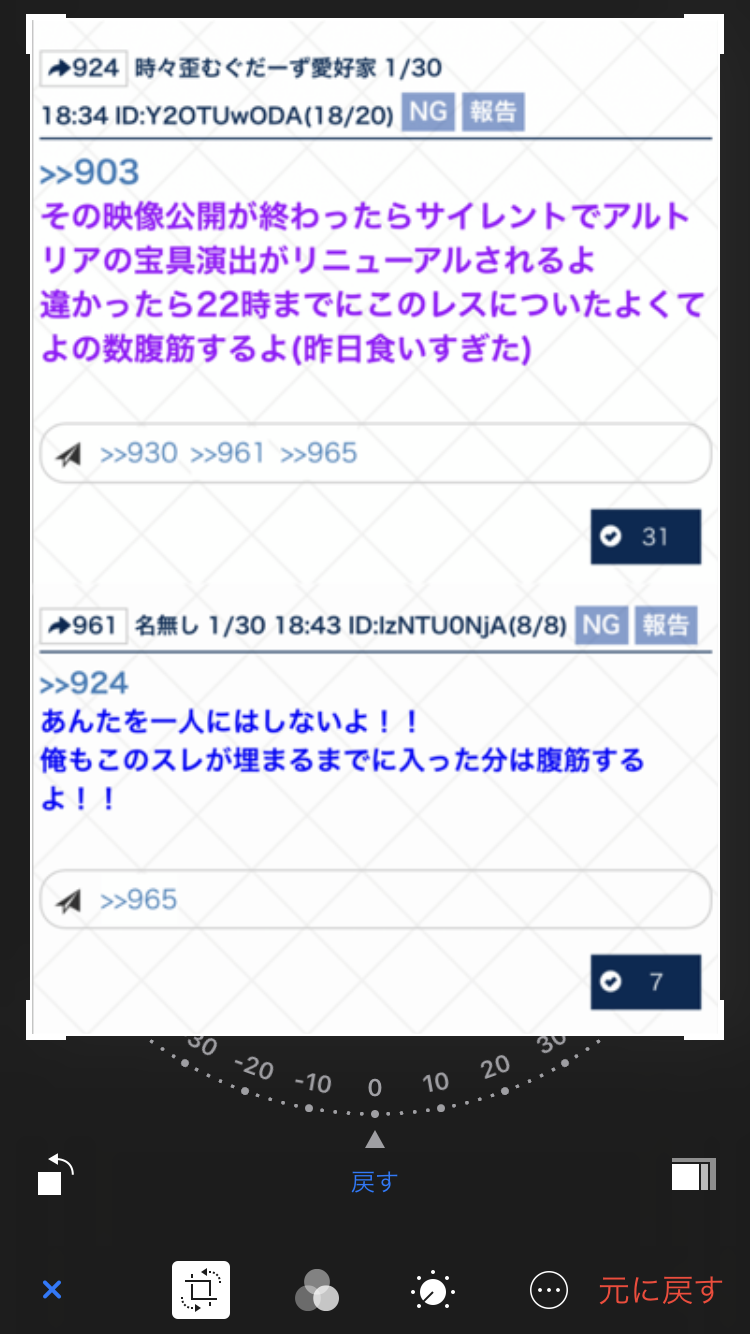Open the aspect ratio options
The height and width of the screenshot is (1334, 750).
(x=693, y=1175)
